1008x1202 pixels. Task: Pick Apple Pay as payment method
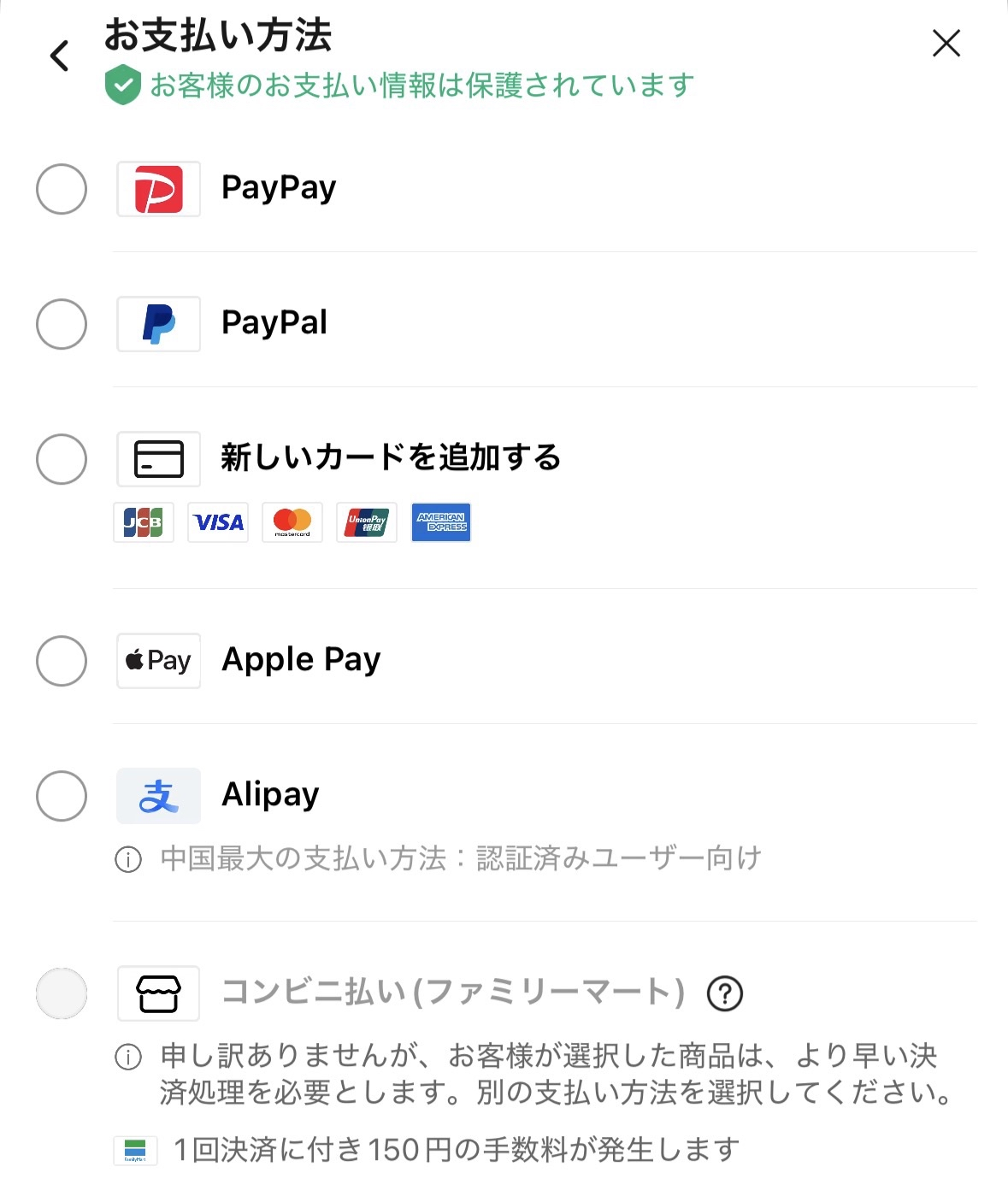coord(62,661)
